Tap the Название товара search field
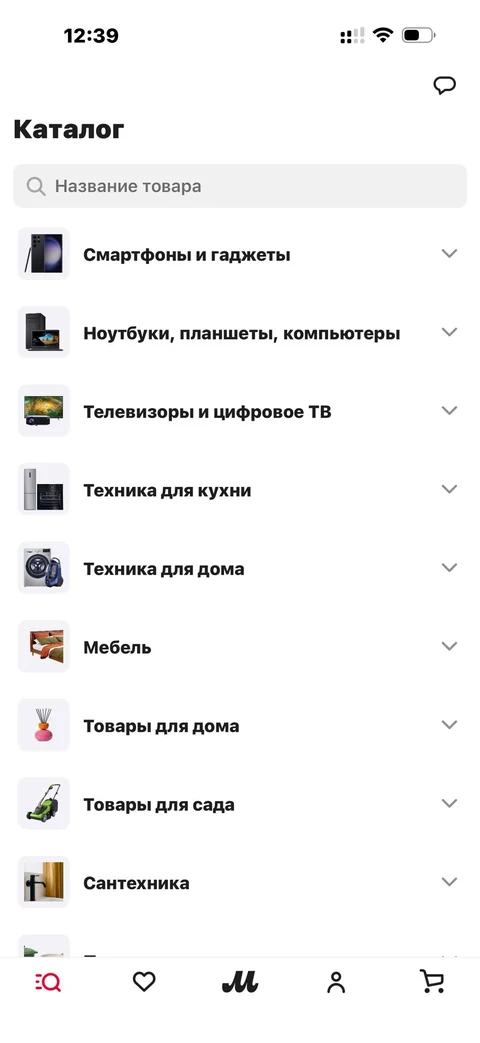The width and height of the screenshot is (480, 1043). (240, 186)
